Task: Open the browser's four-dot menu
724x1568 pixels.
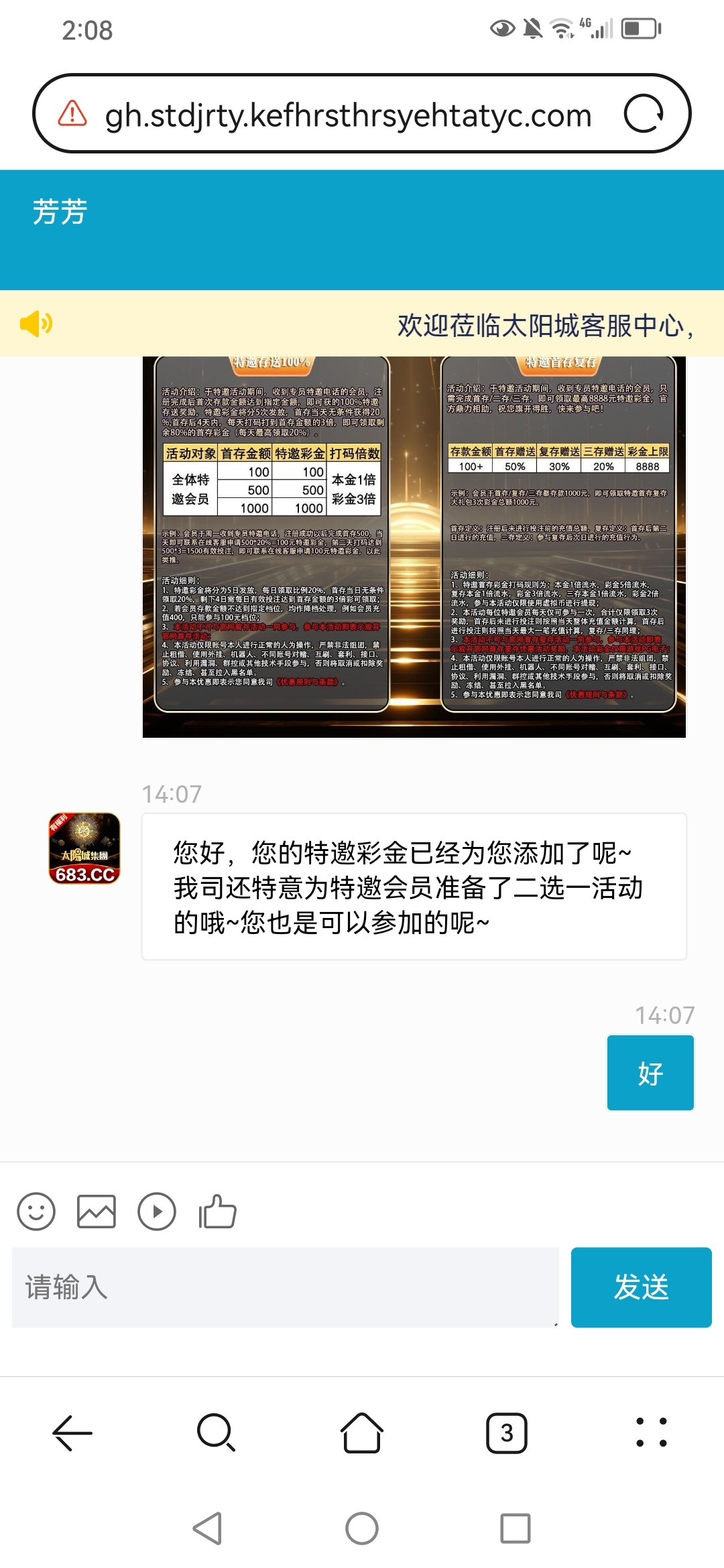Action: 651,1433
